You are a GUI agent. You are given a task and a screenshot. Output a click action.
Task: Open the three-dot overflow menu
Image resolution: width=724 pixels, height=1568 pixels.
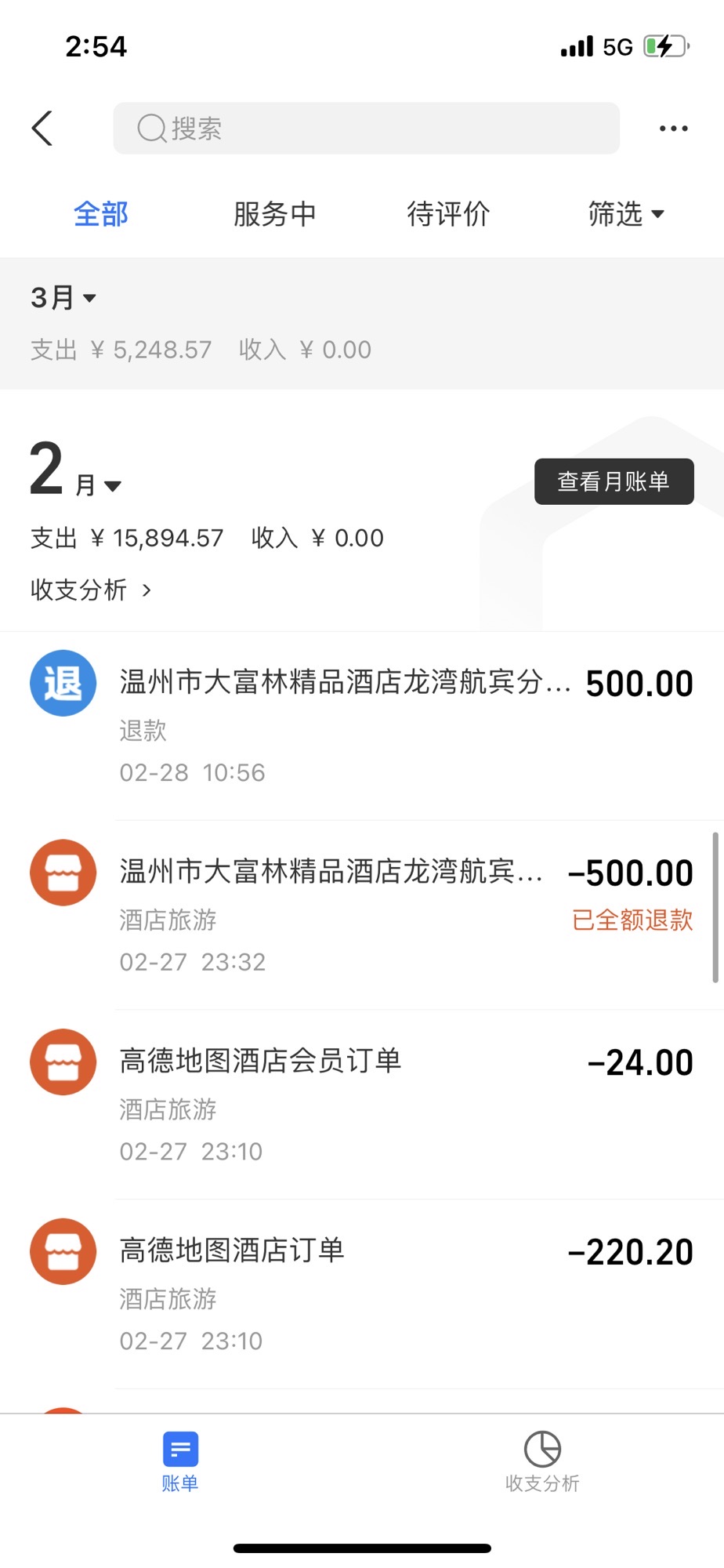point(673,128)
